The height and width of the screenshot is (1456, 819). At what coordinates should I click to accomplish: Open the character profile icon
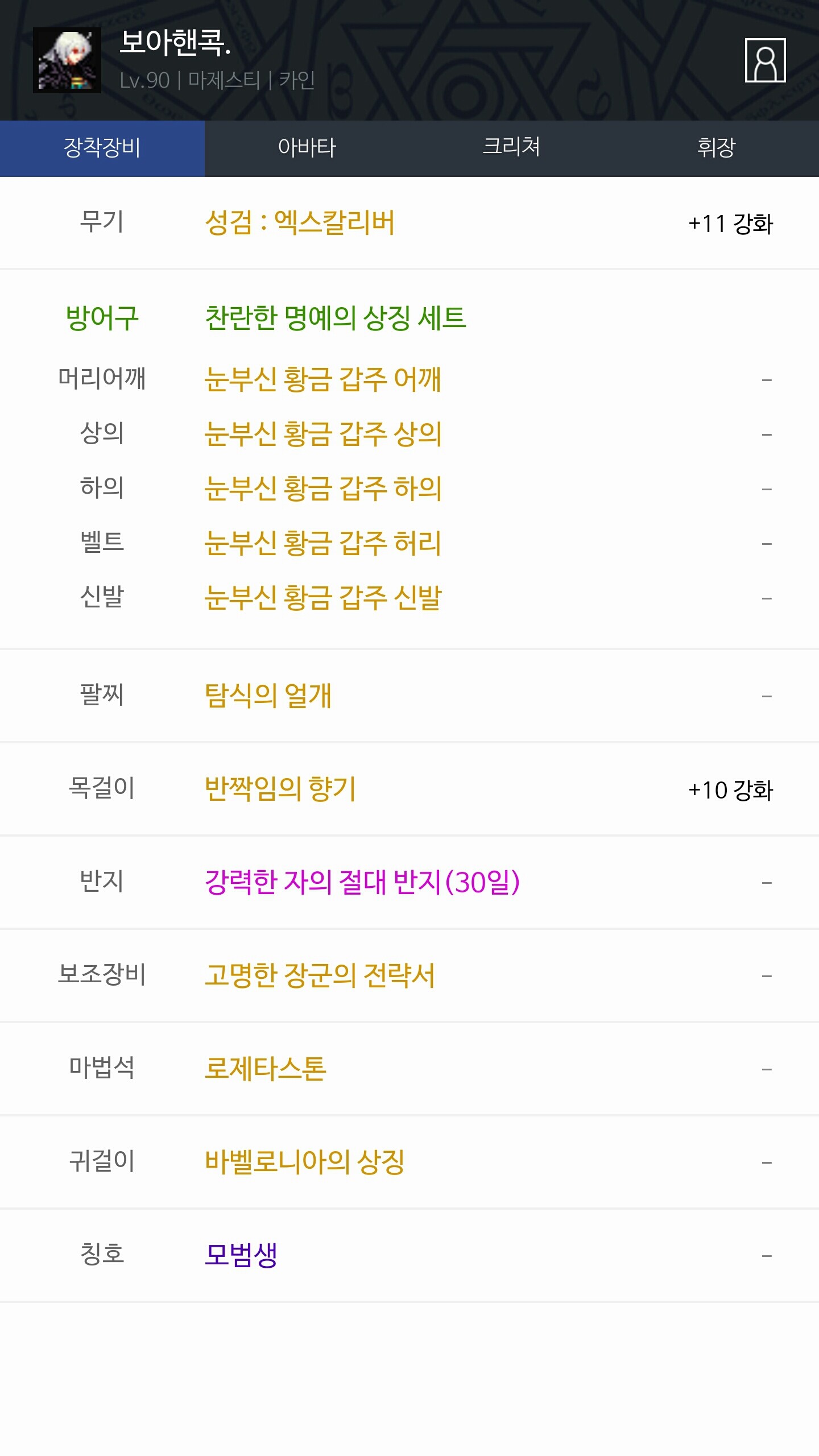(765, 60)
